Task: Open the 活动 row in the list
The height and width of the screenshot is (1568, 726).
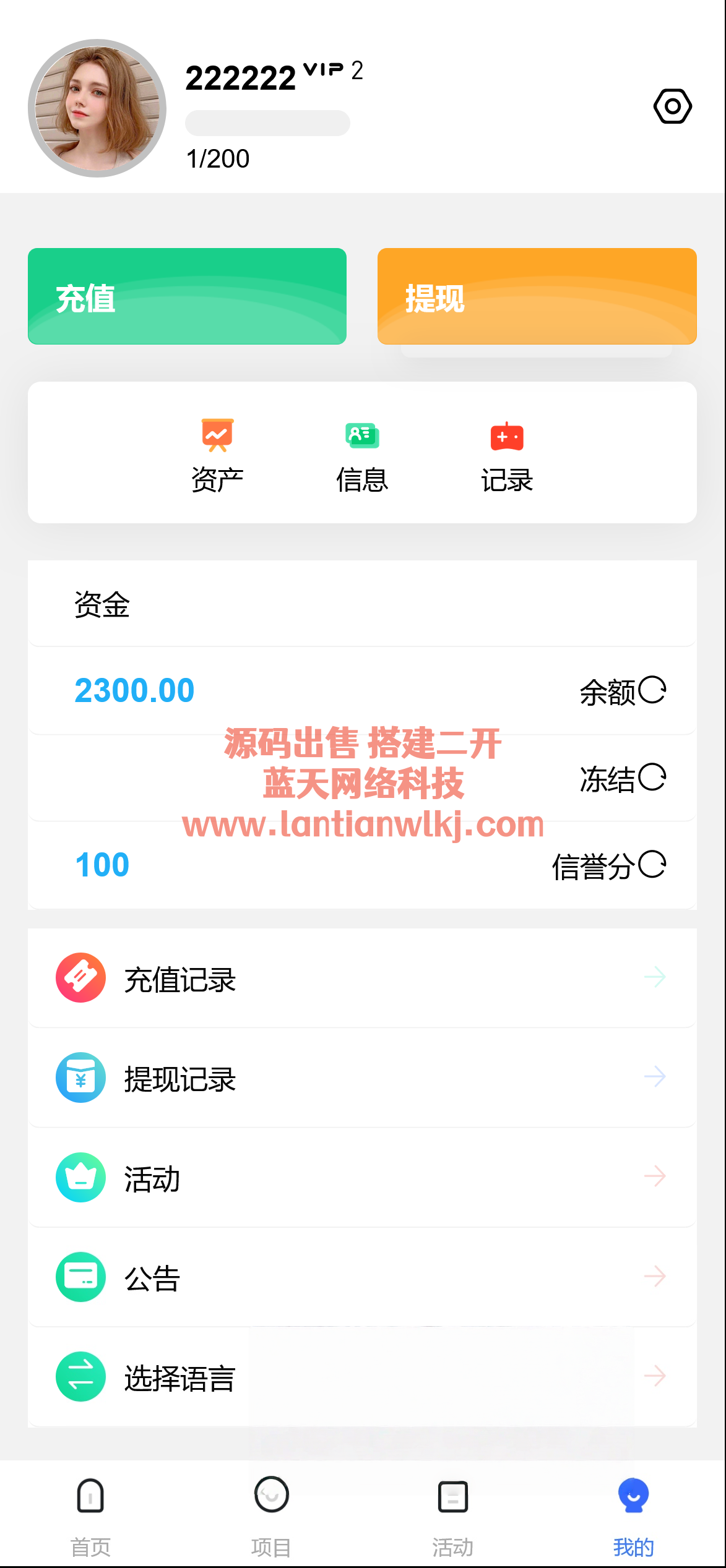Action: pos(362,1177)
